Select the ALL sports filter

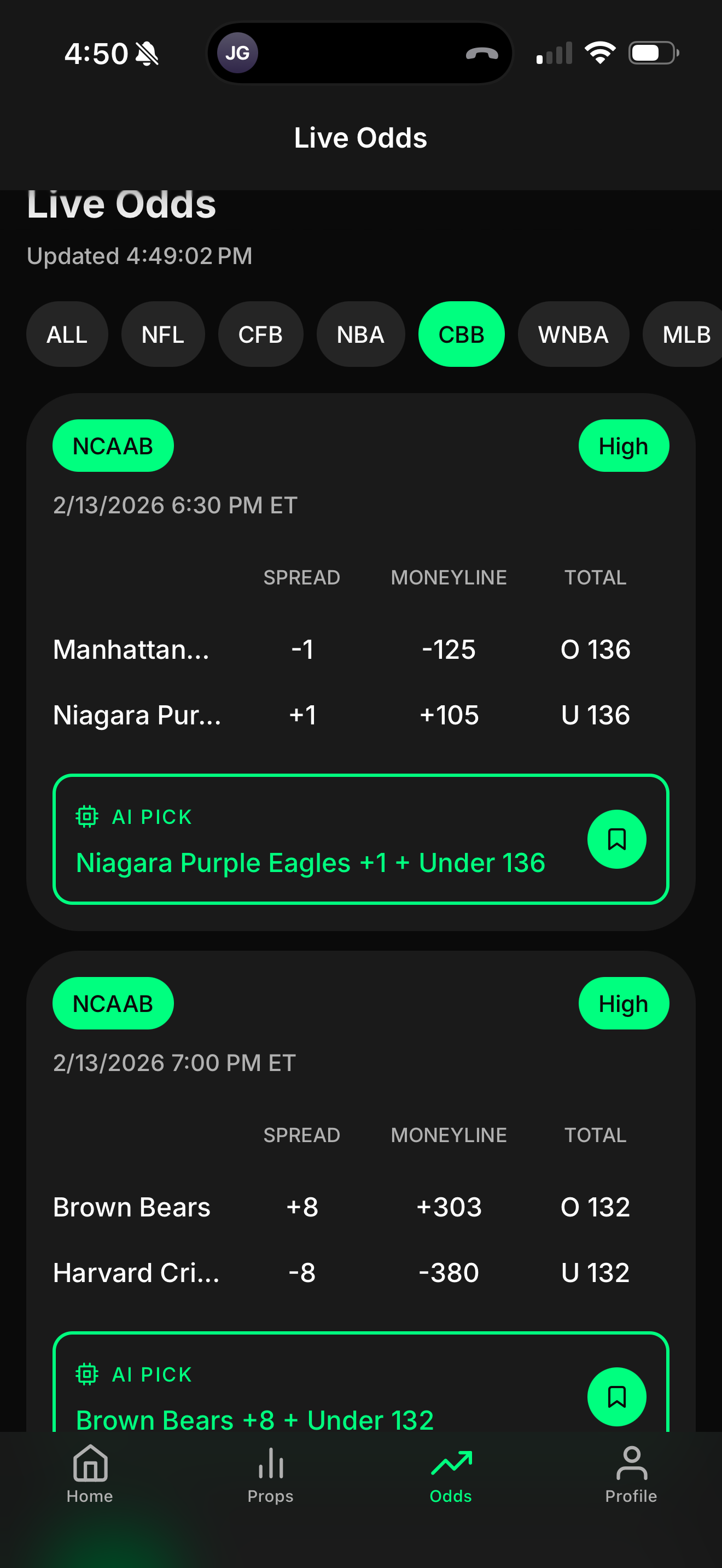point(67,334)
